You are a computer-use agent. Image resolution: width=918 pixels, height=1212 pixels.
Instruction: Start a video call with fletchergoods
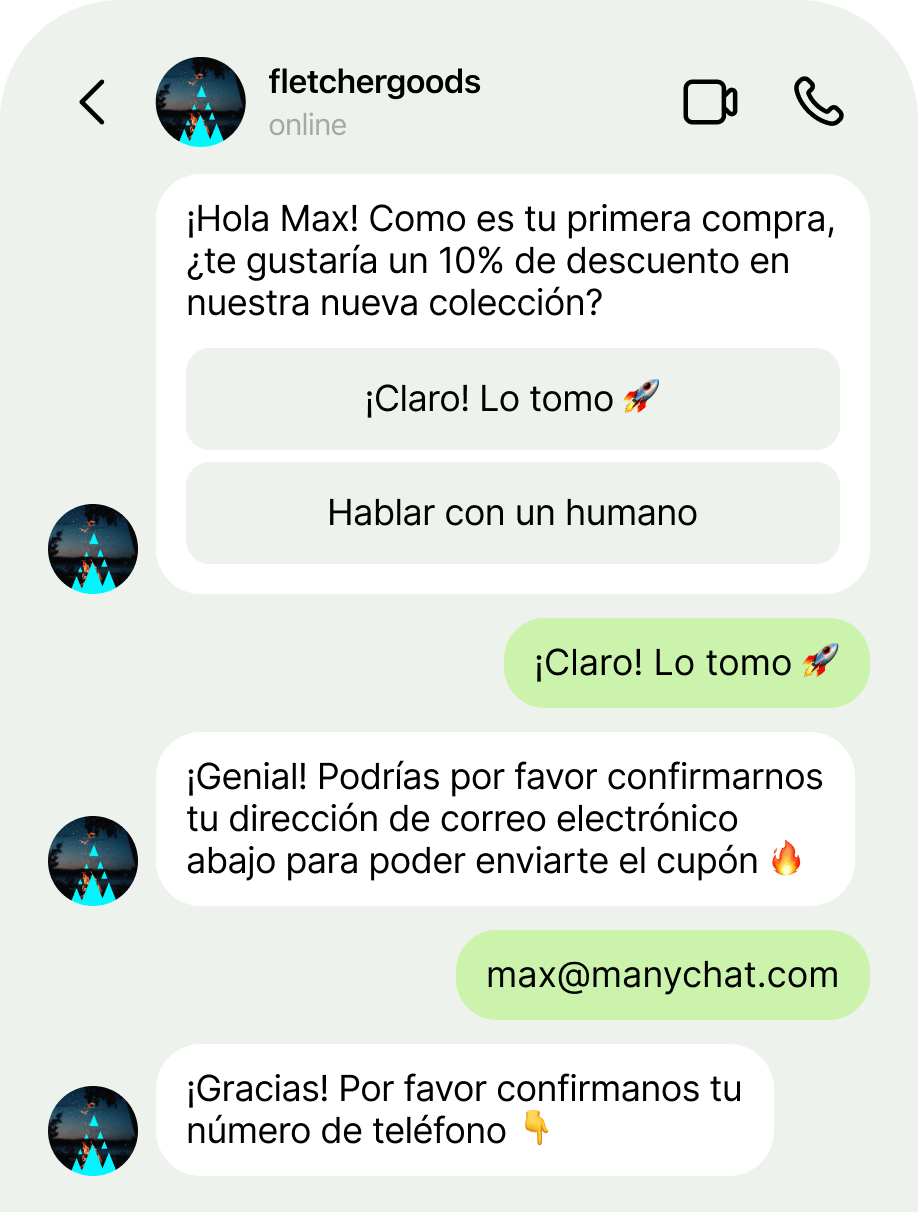coord(710,102)
